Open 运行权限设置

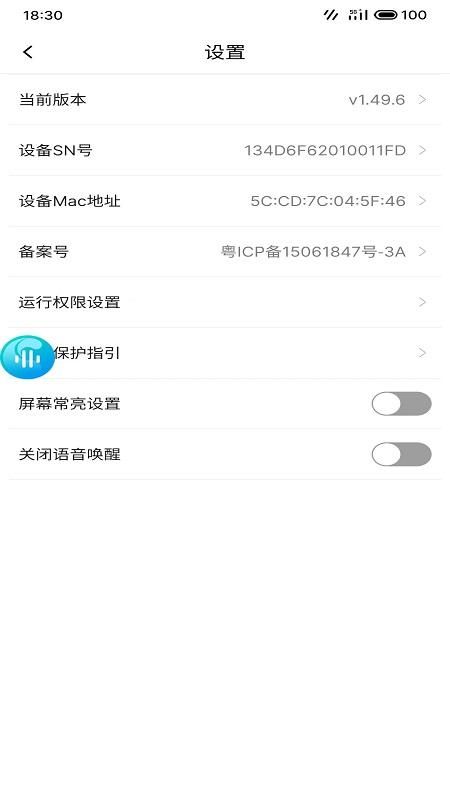(224, 302)
